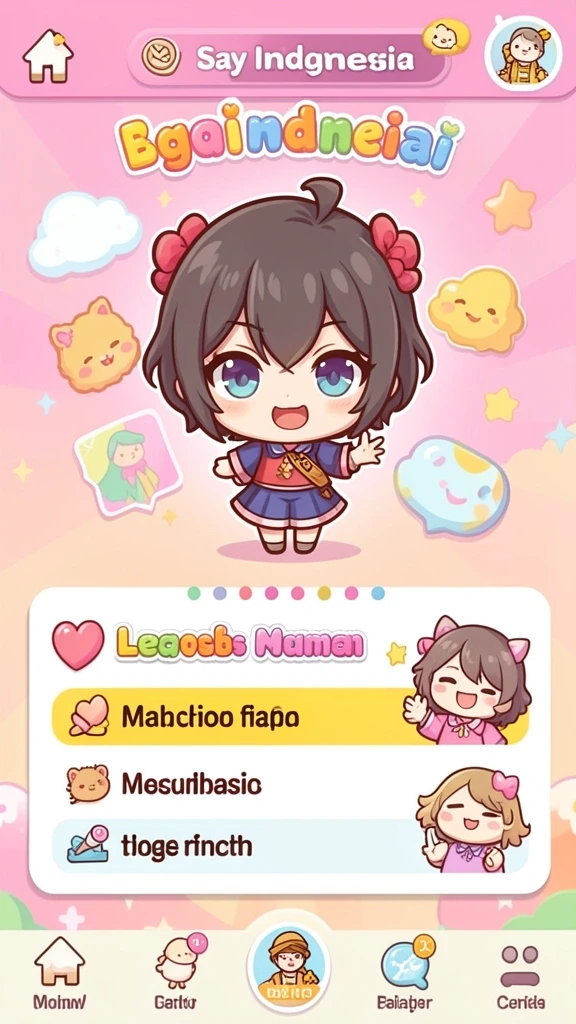
Task: Open the Mesuribasic row
Action: tap(289, 784)
